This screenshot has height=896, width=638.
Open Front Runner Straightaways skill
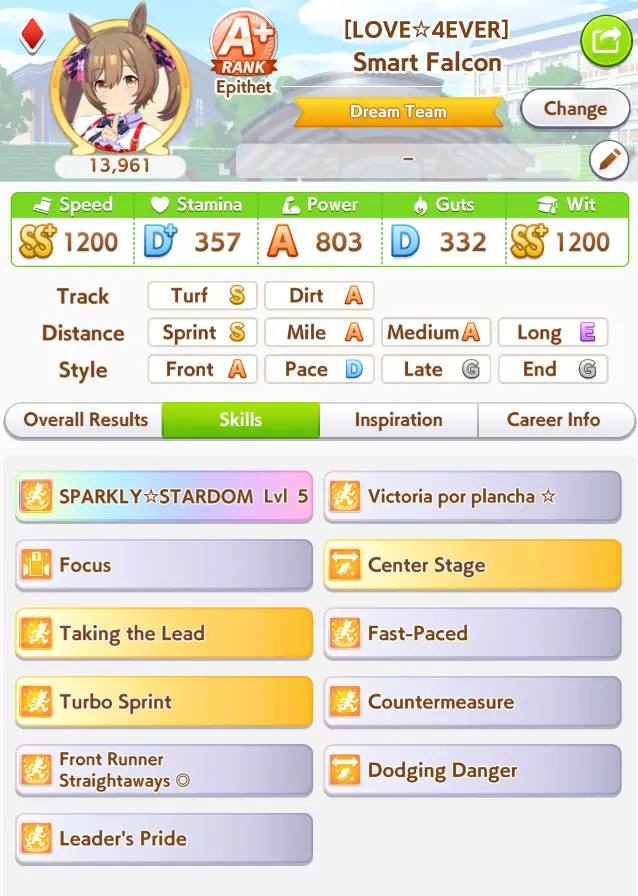pyautogui.click(x=164, y=770)
